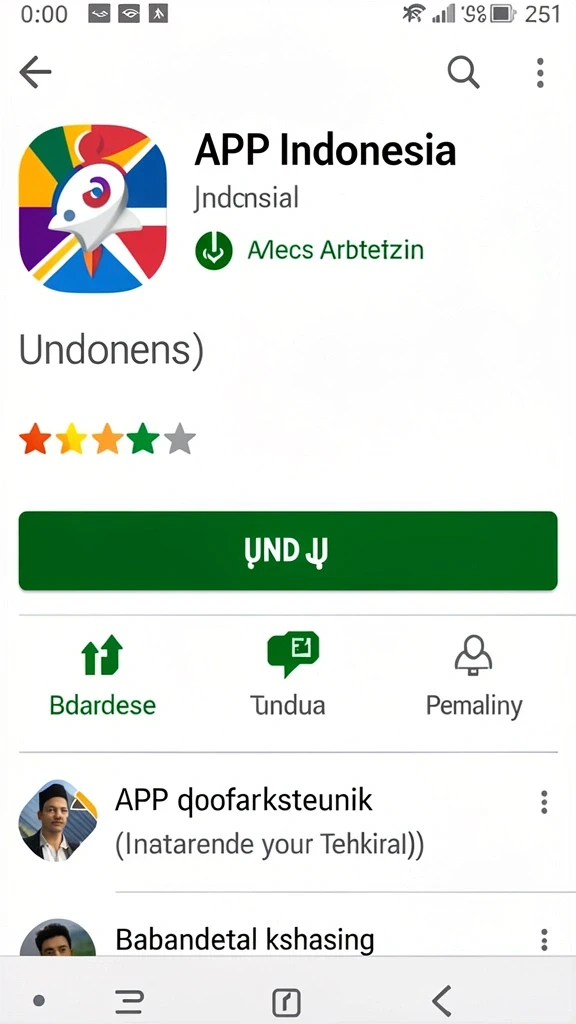576x1024 pixels.
Task: Open the Mecs Arbtetzin developer link
Action: (x=335, y=249)
